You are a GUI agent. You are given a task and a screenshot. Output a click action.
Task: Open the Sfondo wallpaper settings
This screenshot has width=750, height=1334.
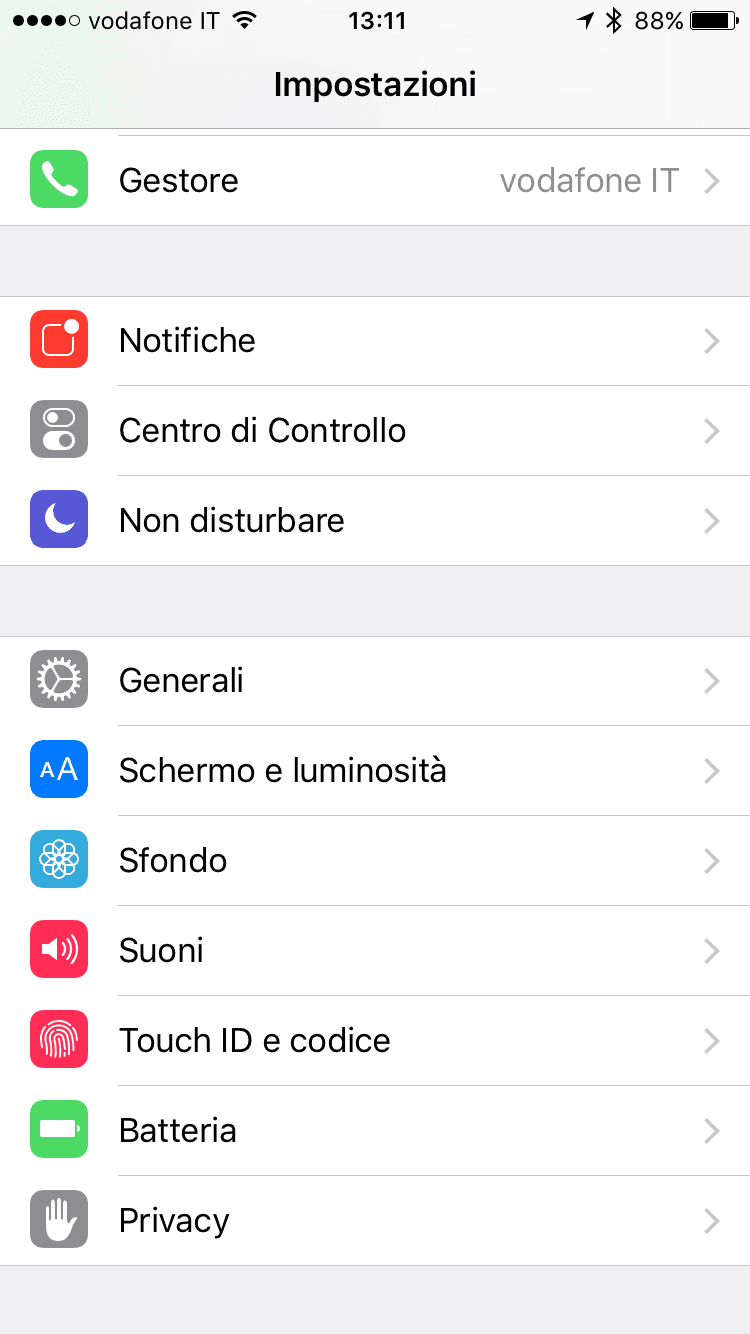[x=375, y=861]
